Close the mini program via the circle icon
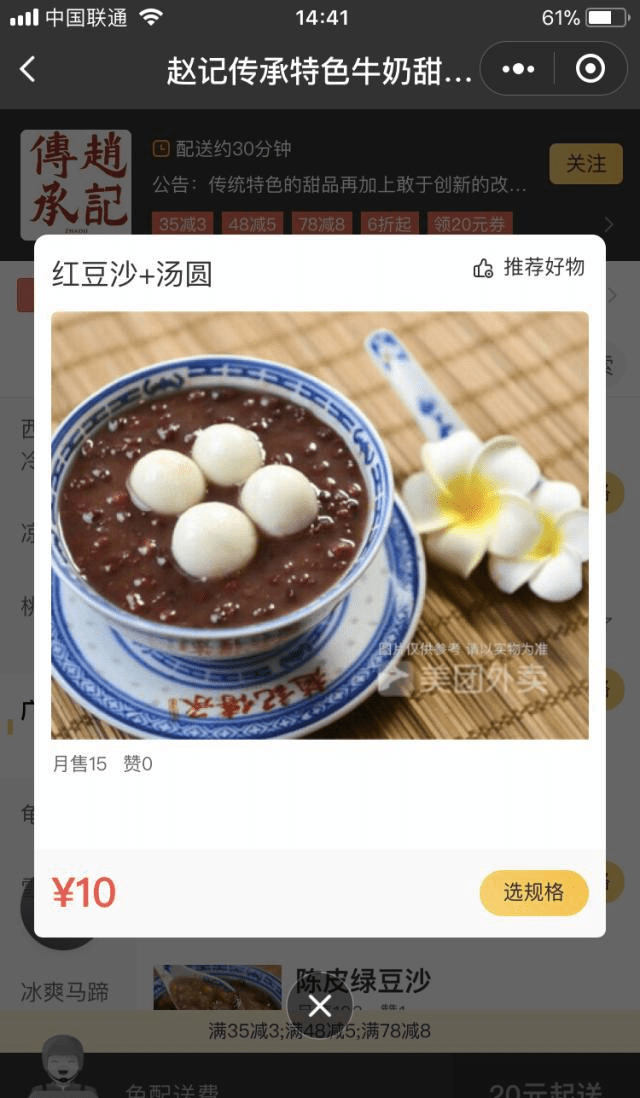Viewport: 640px width, 1098px height. 590,69
